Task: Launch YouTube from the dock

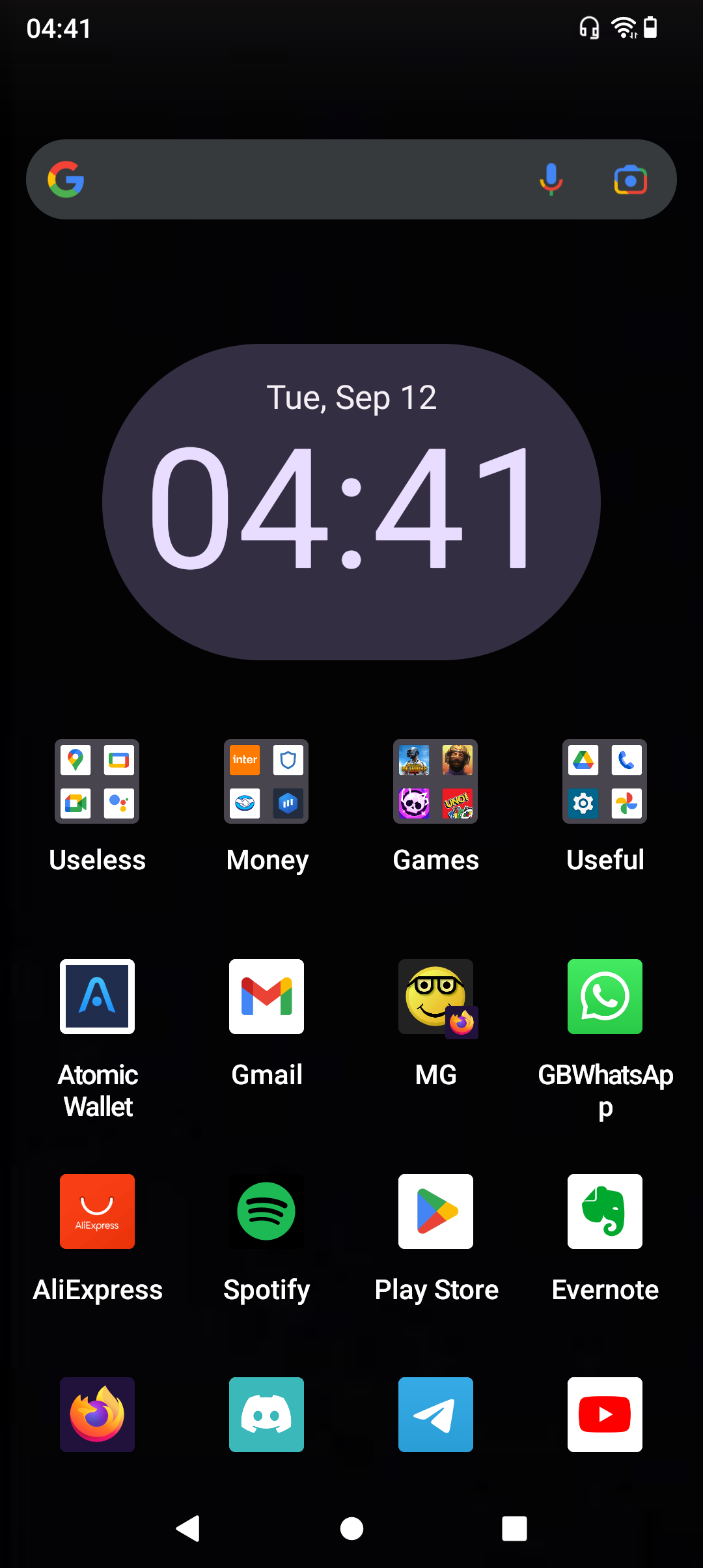Action: (605, 1414)
